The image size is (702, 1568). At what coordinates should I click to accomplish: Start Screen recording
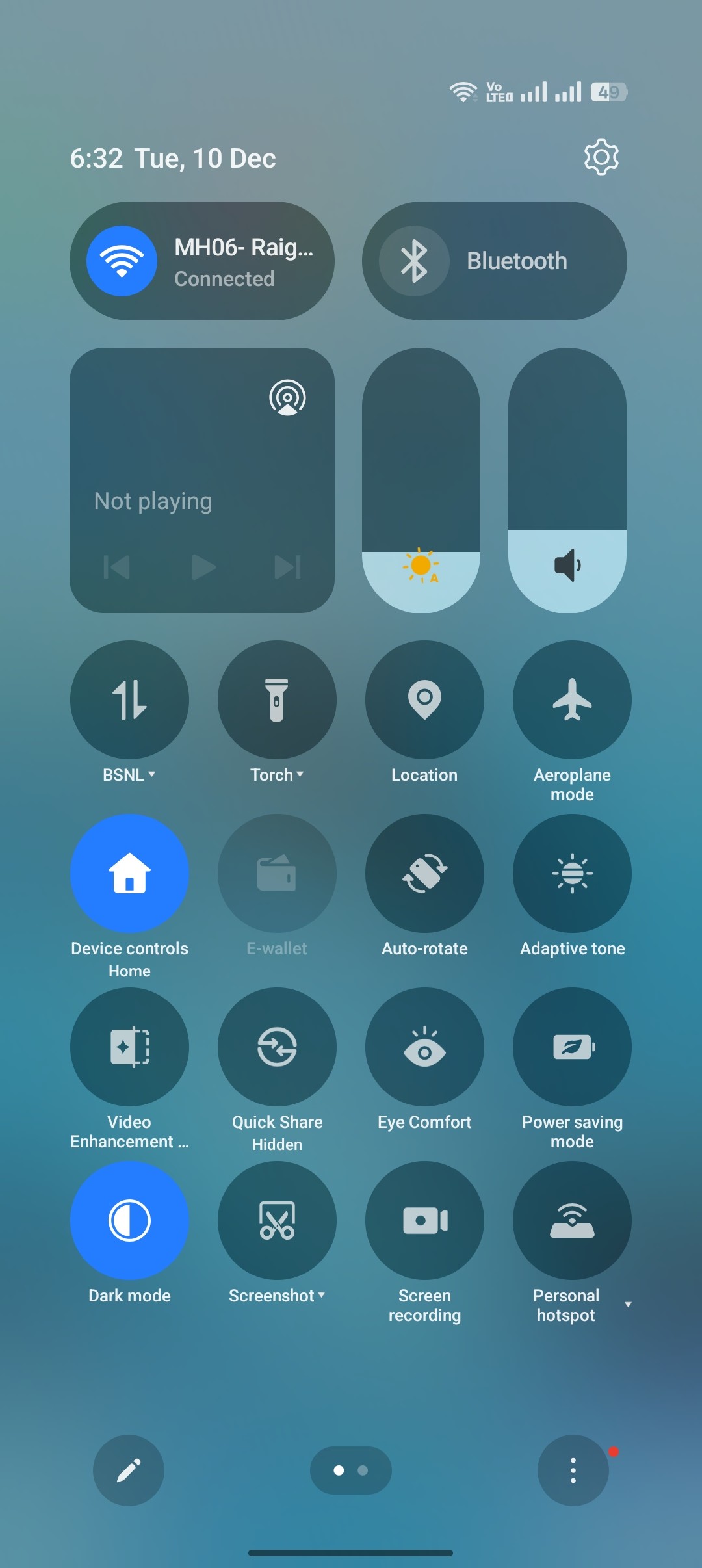(424, 1220)
